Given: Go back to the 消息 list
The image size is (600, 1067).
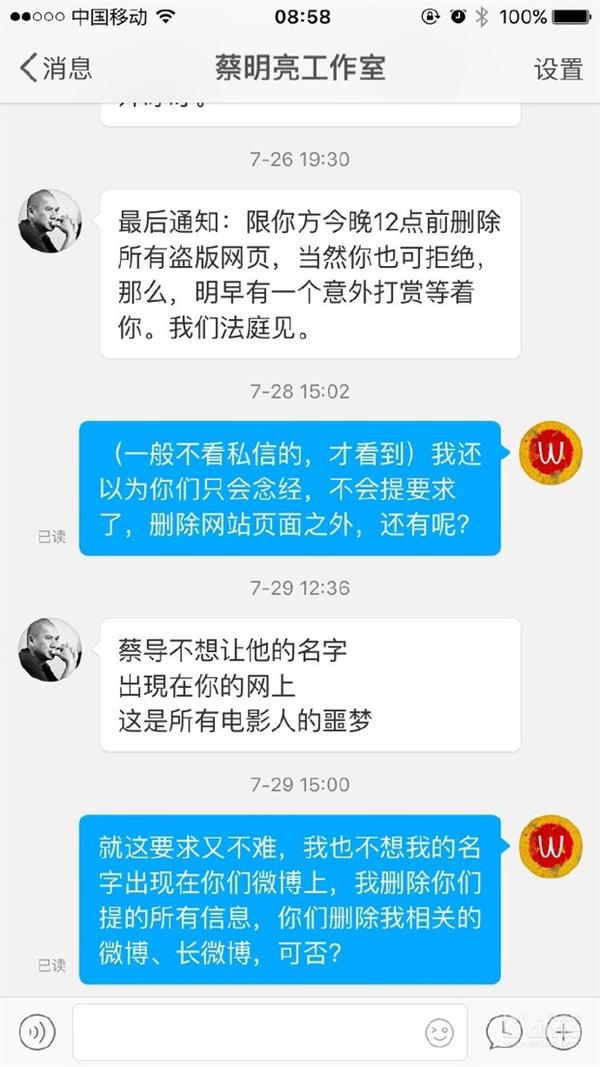Looking at the screenshot, I should [x=55, y=68].
